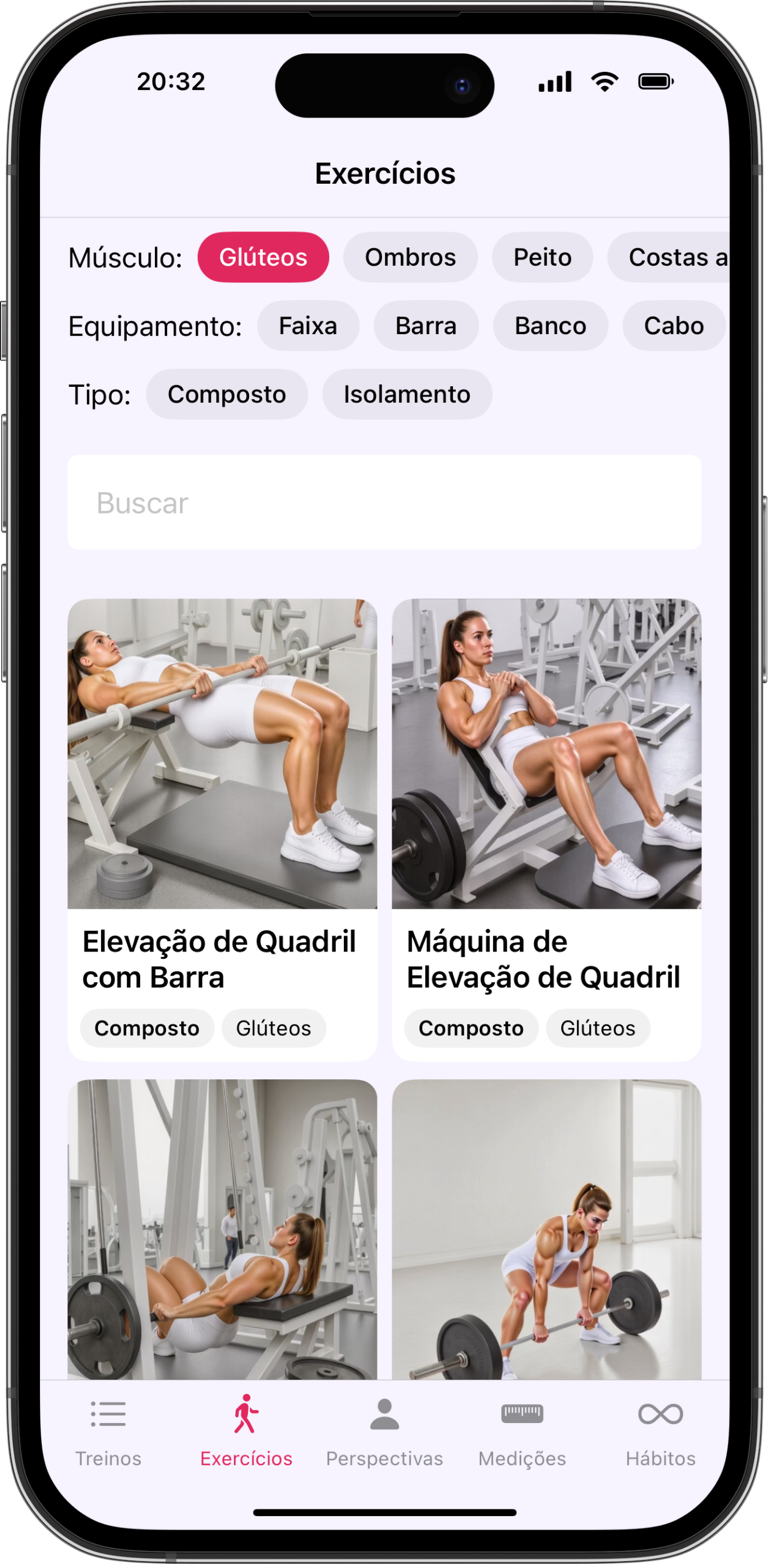Choose the Faixa equipment filter
768x1564 pixels.
308,326
